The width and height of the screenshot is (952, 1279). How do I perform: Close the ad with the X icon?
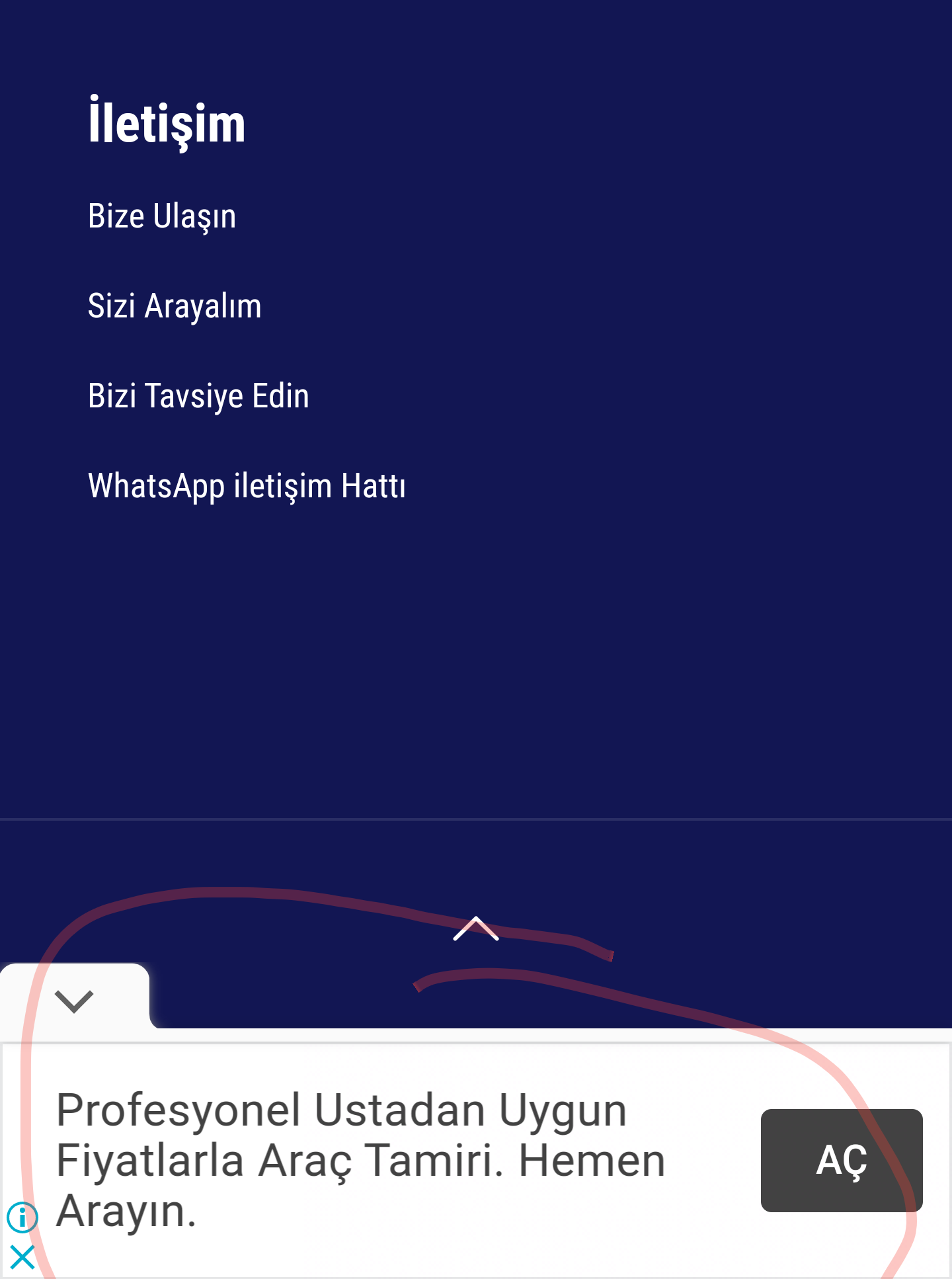[x=22, y=1257]
